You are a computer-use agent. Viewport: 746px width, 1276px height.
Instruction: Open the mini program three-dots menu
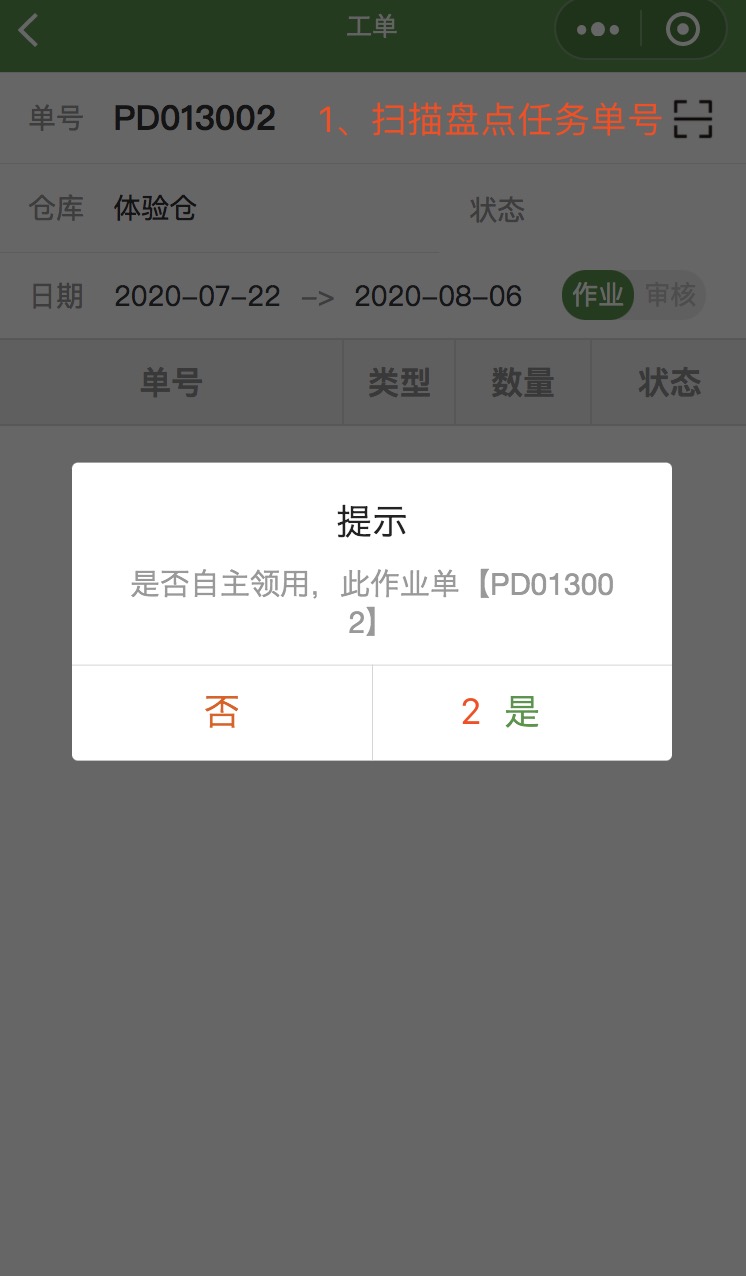[598, 30]
